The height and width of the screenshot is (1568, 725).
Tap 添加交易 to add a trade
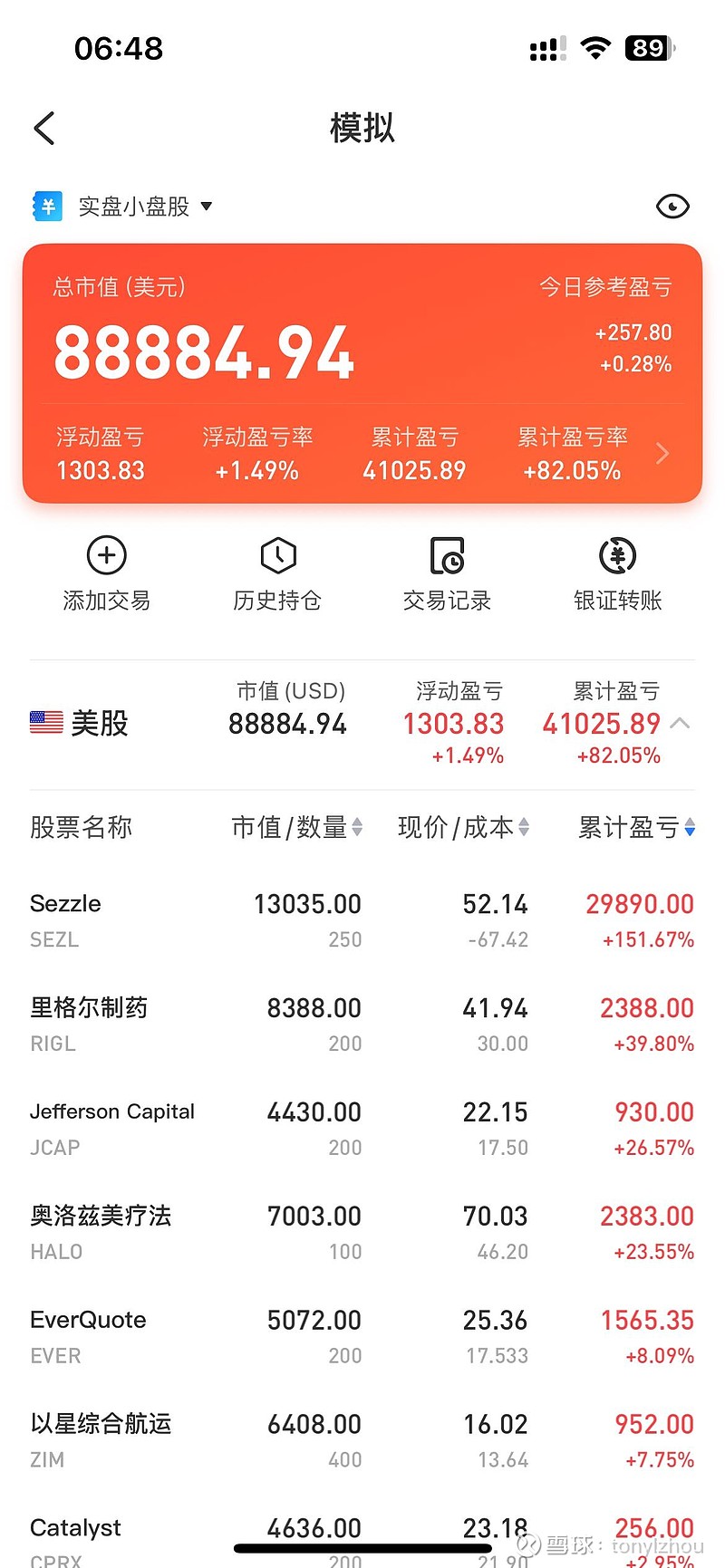pyautogui.click(x=107, y=574)
